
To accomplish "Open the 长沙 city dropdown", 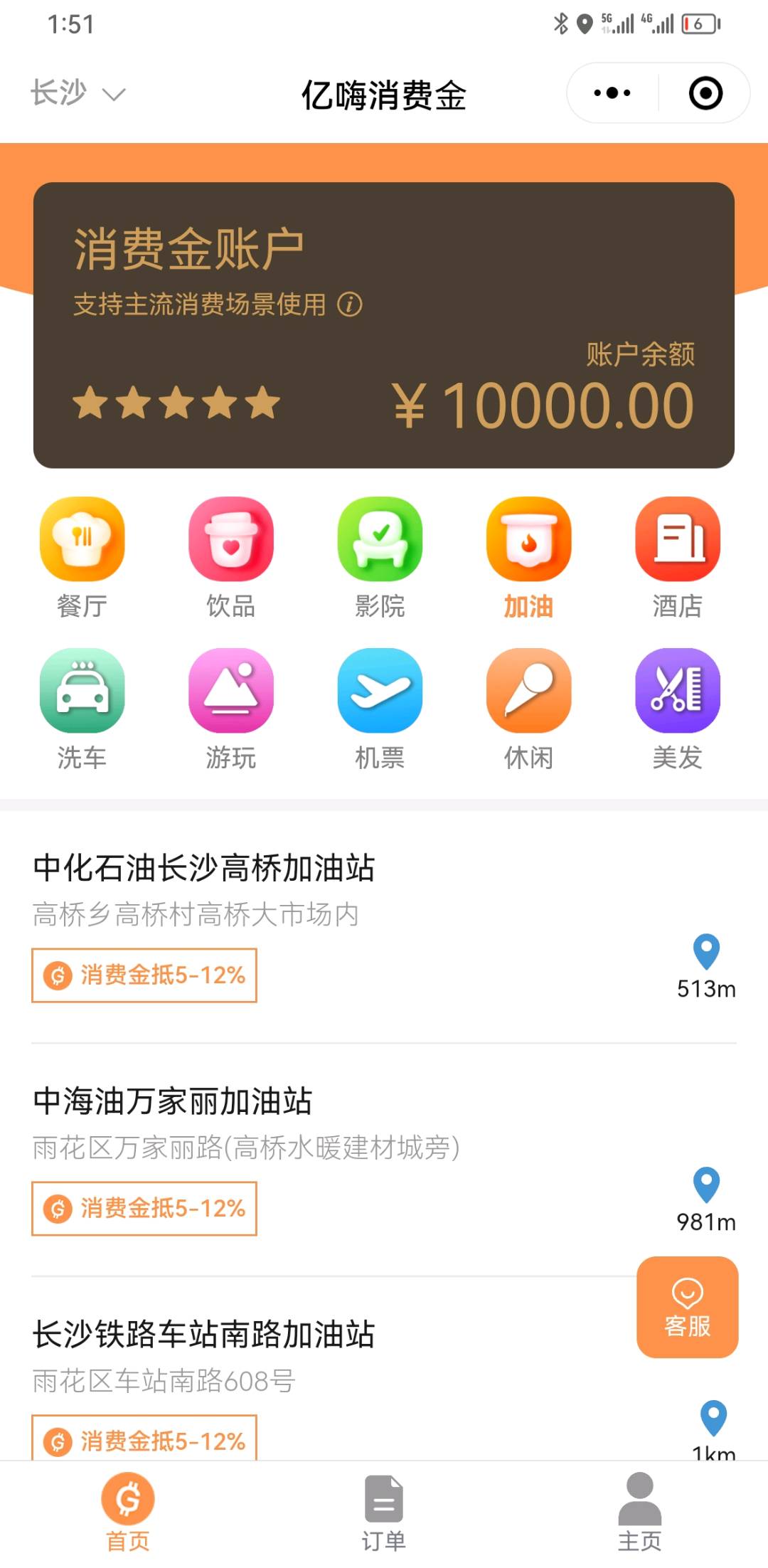I will pyautogui.click(x=78, y=93).
